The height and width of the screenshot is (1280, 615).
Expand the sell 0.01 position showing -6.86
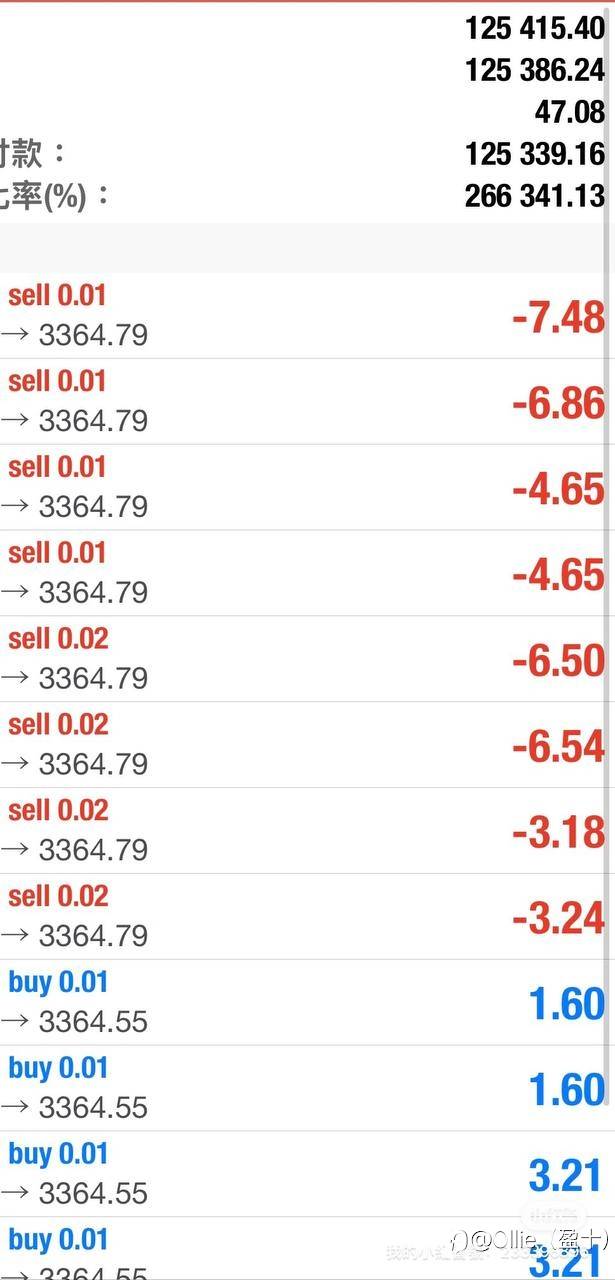307,402
